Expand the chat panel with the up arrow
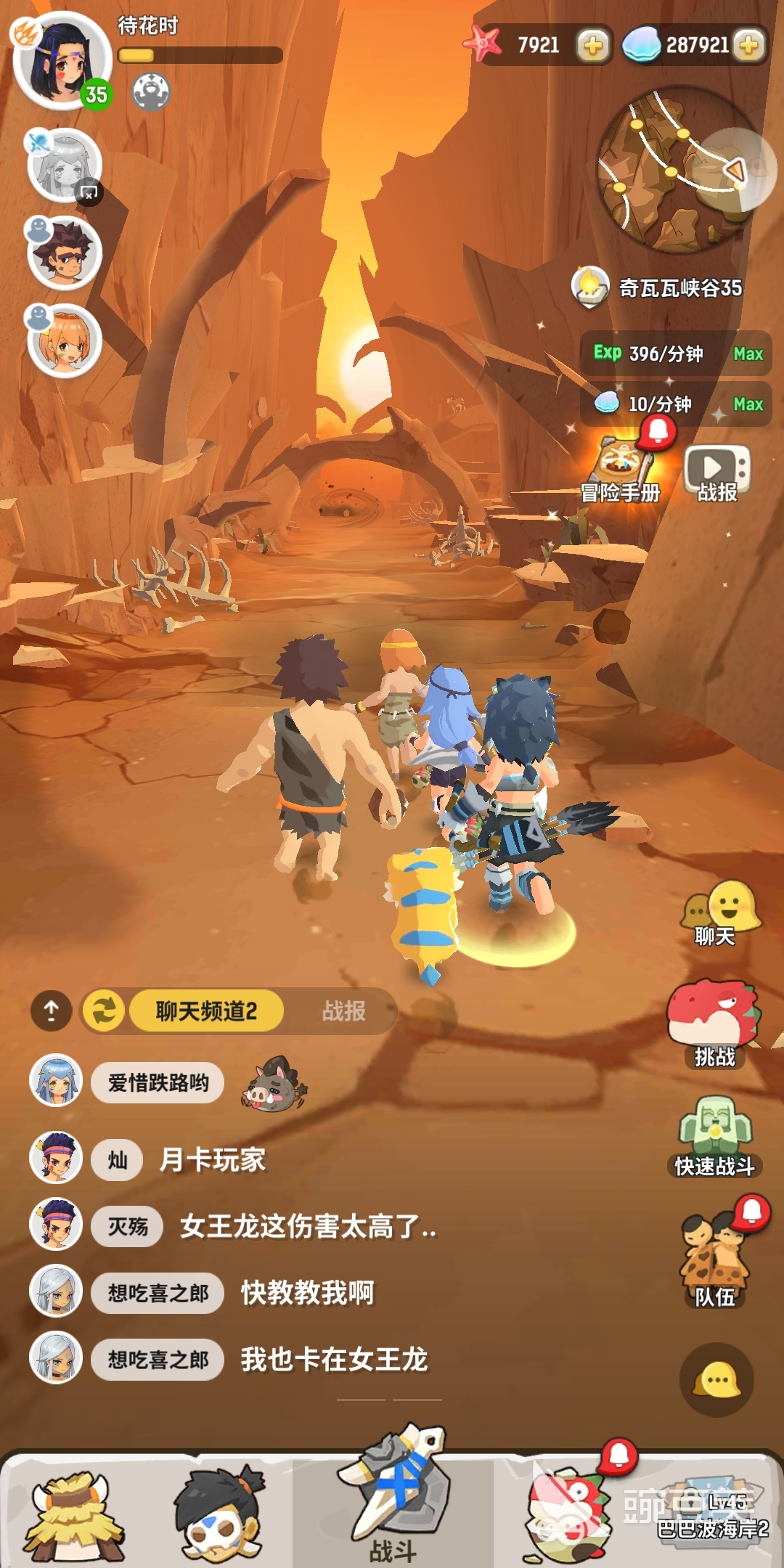 51,1010
